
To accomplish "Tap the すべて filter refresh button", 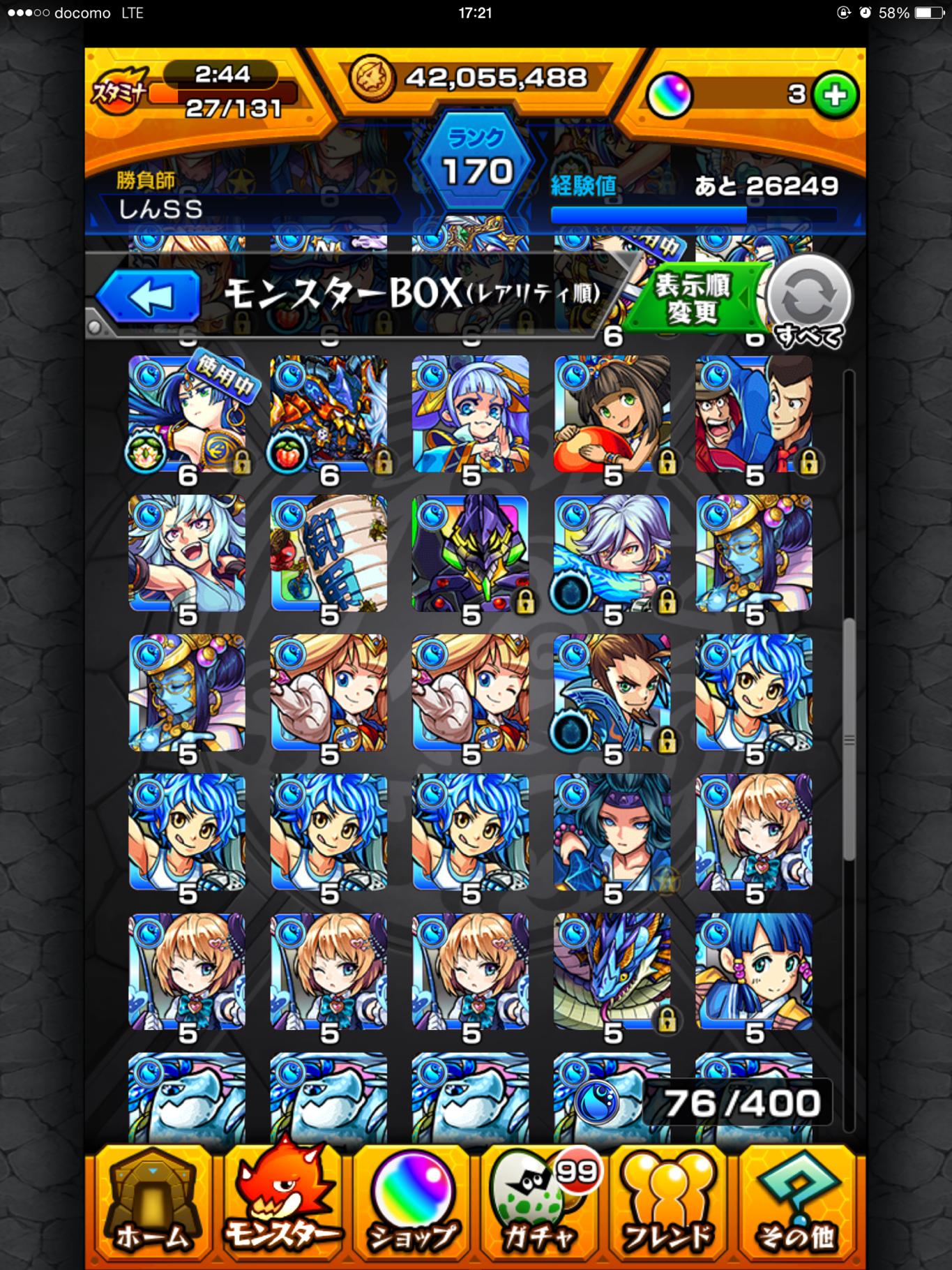I will pos(809,300).
